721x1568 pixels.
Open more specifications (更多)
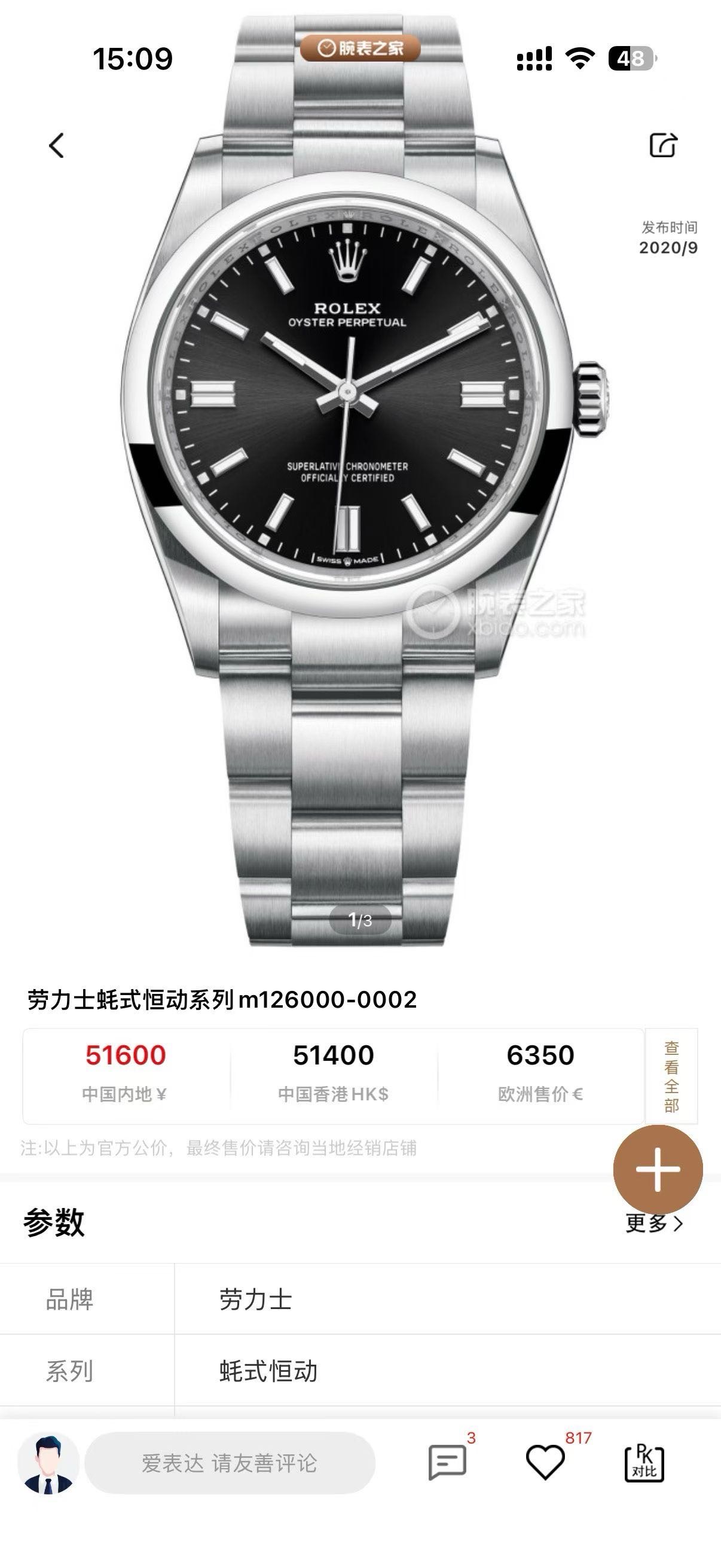tap(654, 1223)
